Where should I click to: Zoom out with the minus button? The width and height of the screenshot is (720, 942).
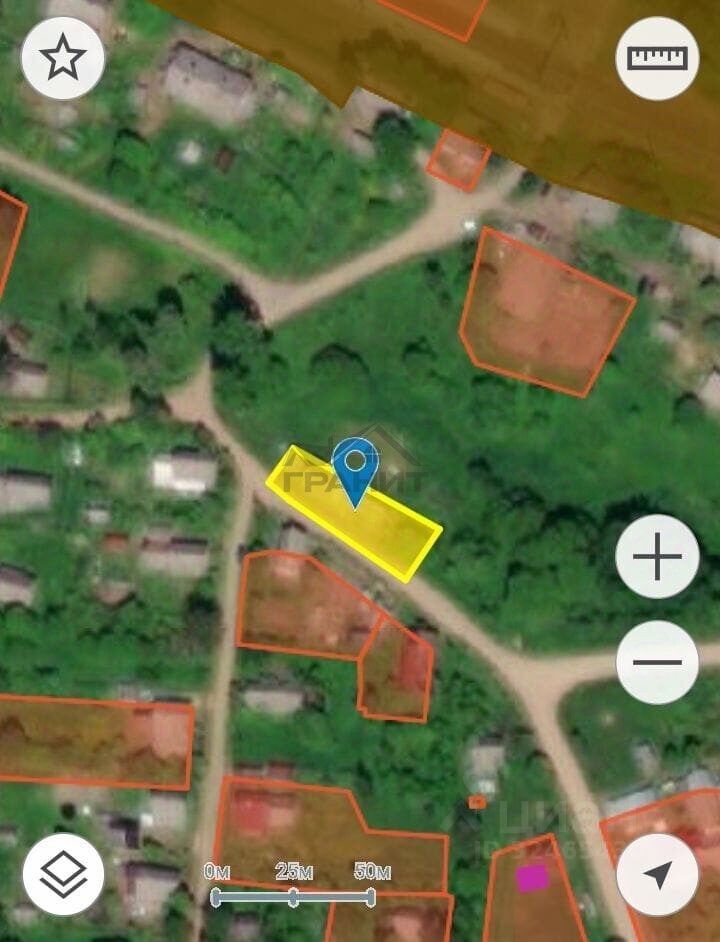tap(657, 662)
